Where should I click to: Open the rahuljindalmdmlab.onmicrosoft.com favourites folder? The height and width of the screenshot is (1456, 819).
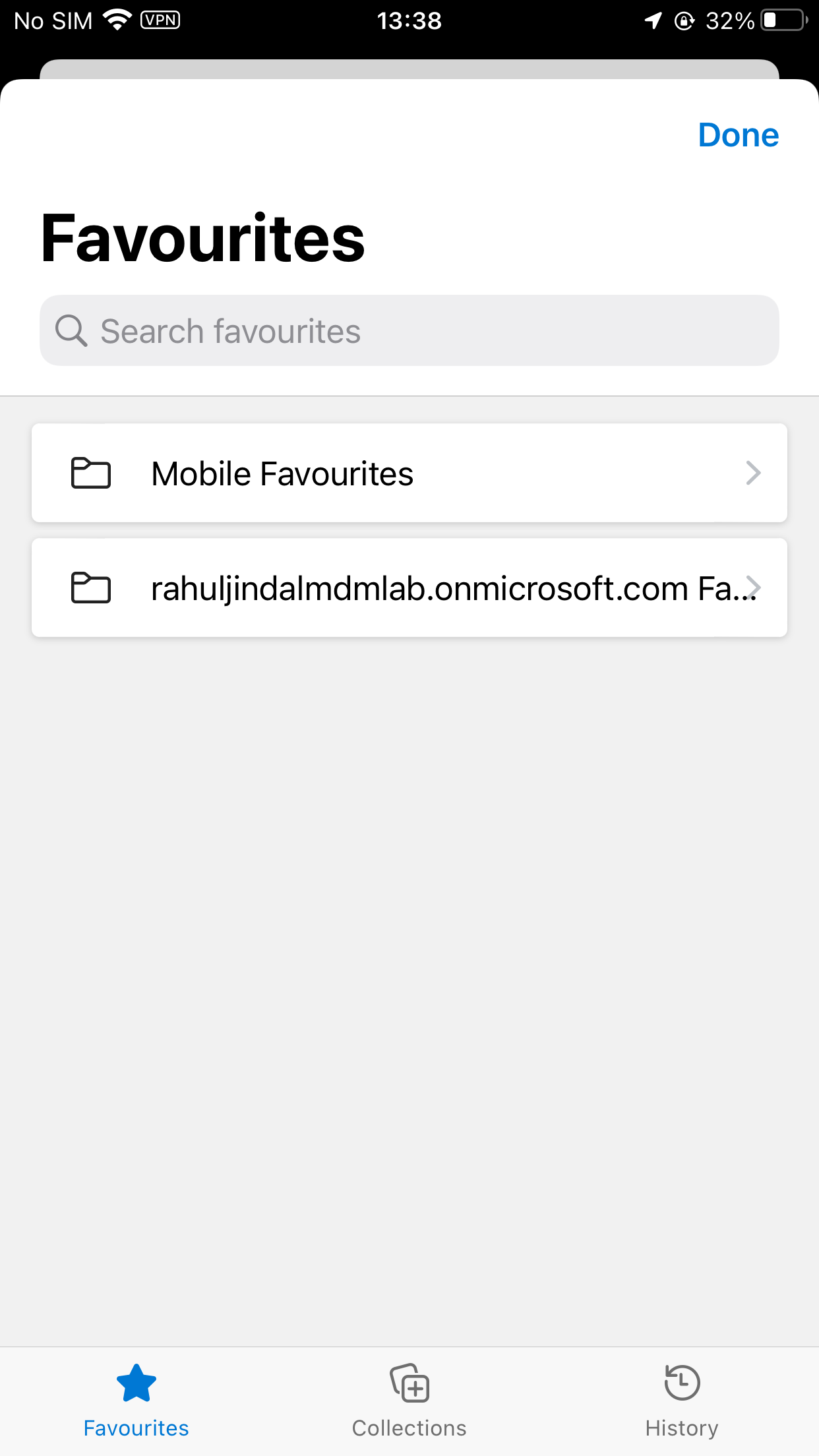[409, 588]
